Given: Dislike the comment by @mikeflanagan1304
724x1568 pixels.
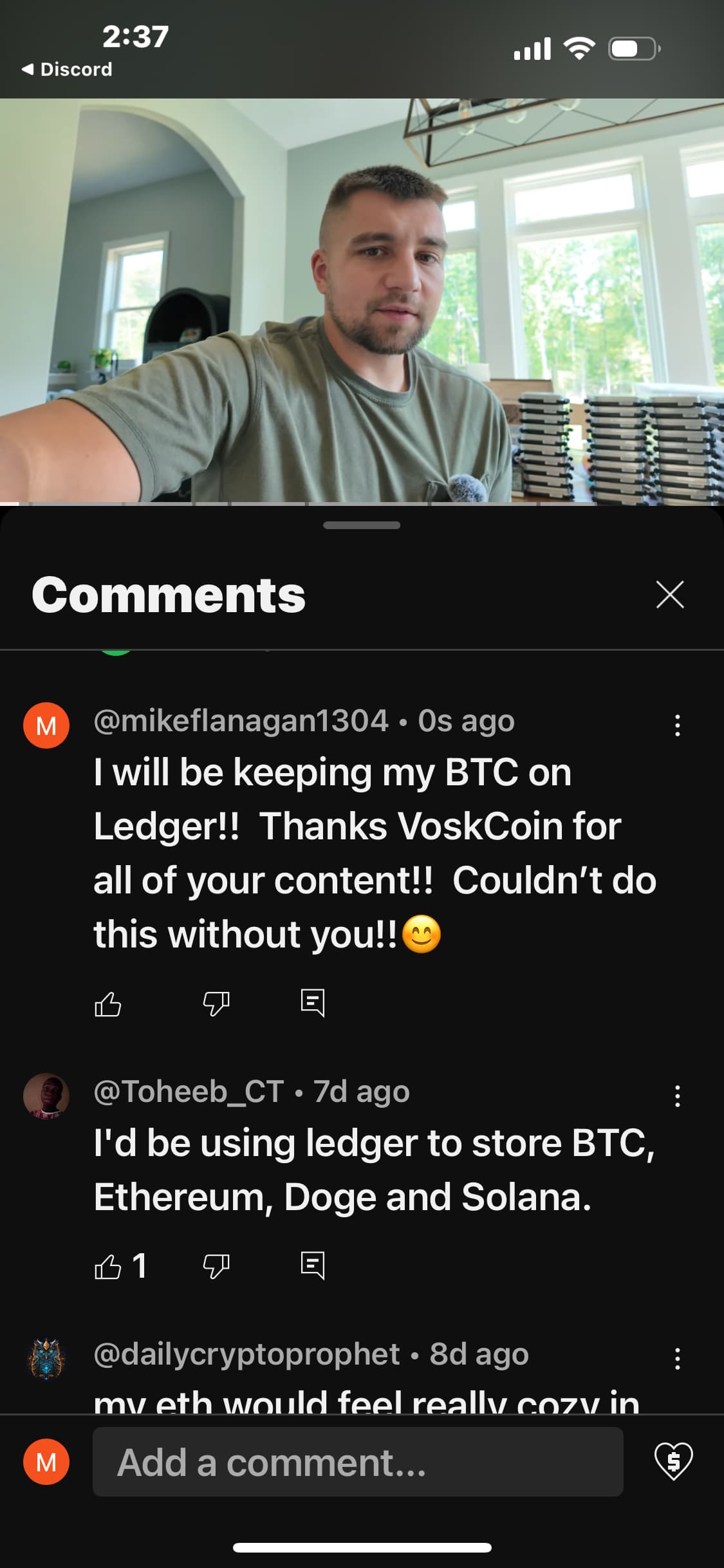Looking at the screenshot, I should click(x=216, y=1003).
